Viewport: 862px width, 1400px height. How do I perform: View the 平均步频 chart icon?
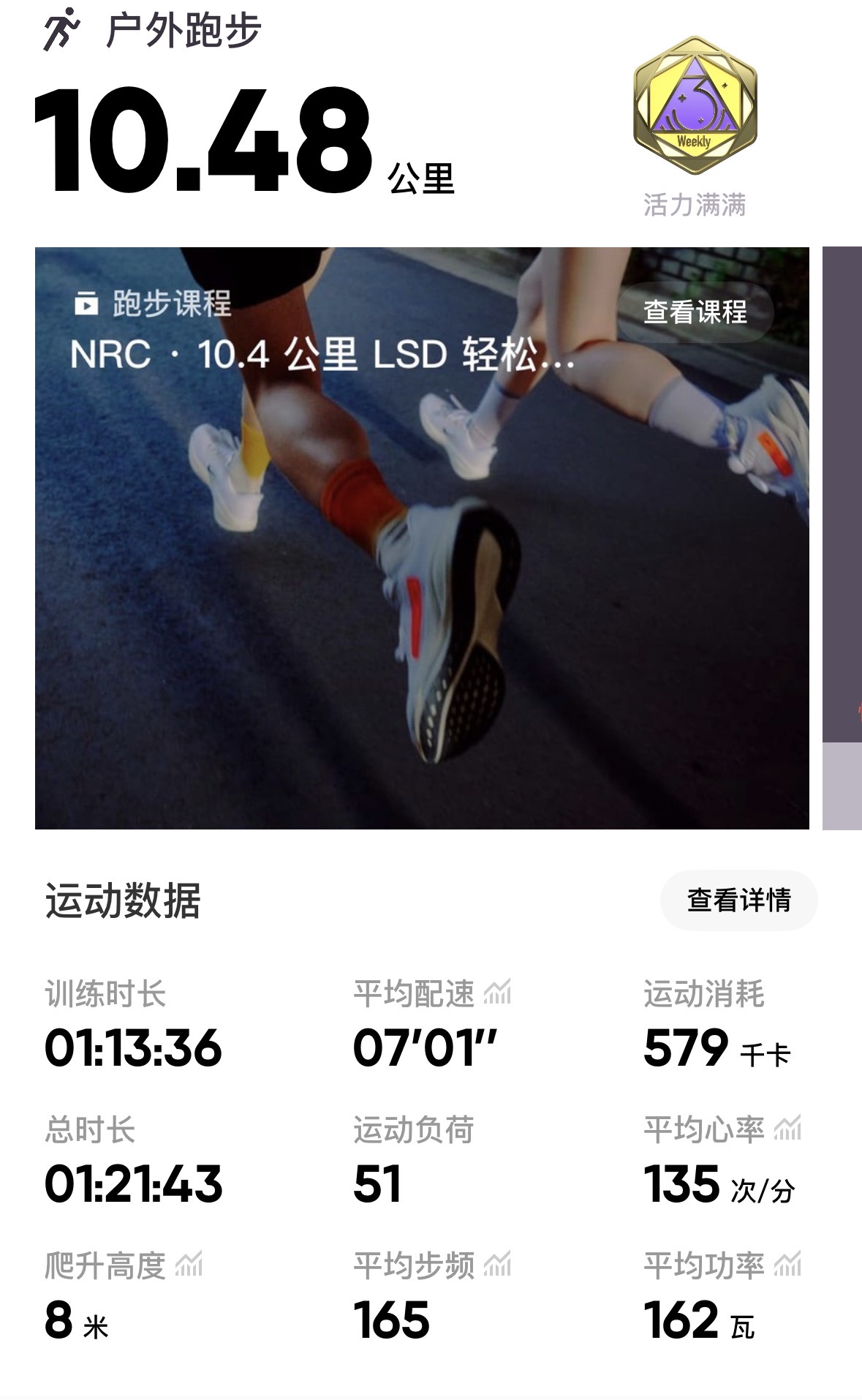pyautogui.click(x=498, y=1265)
